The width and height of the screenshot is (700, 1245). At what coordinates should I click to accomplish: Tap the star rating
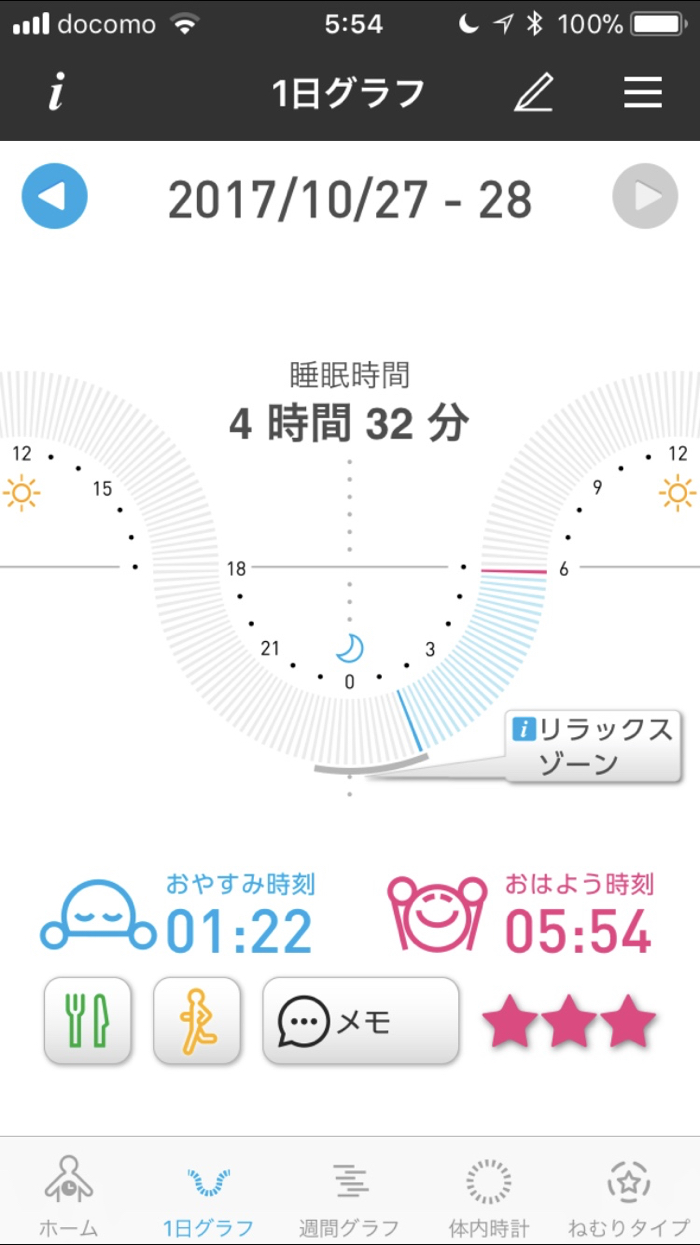tap(568, 1022)
